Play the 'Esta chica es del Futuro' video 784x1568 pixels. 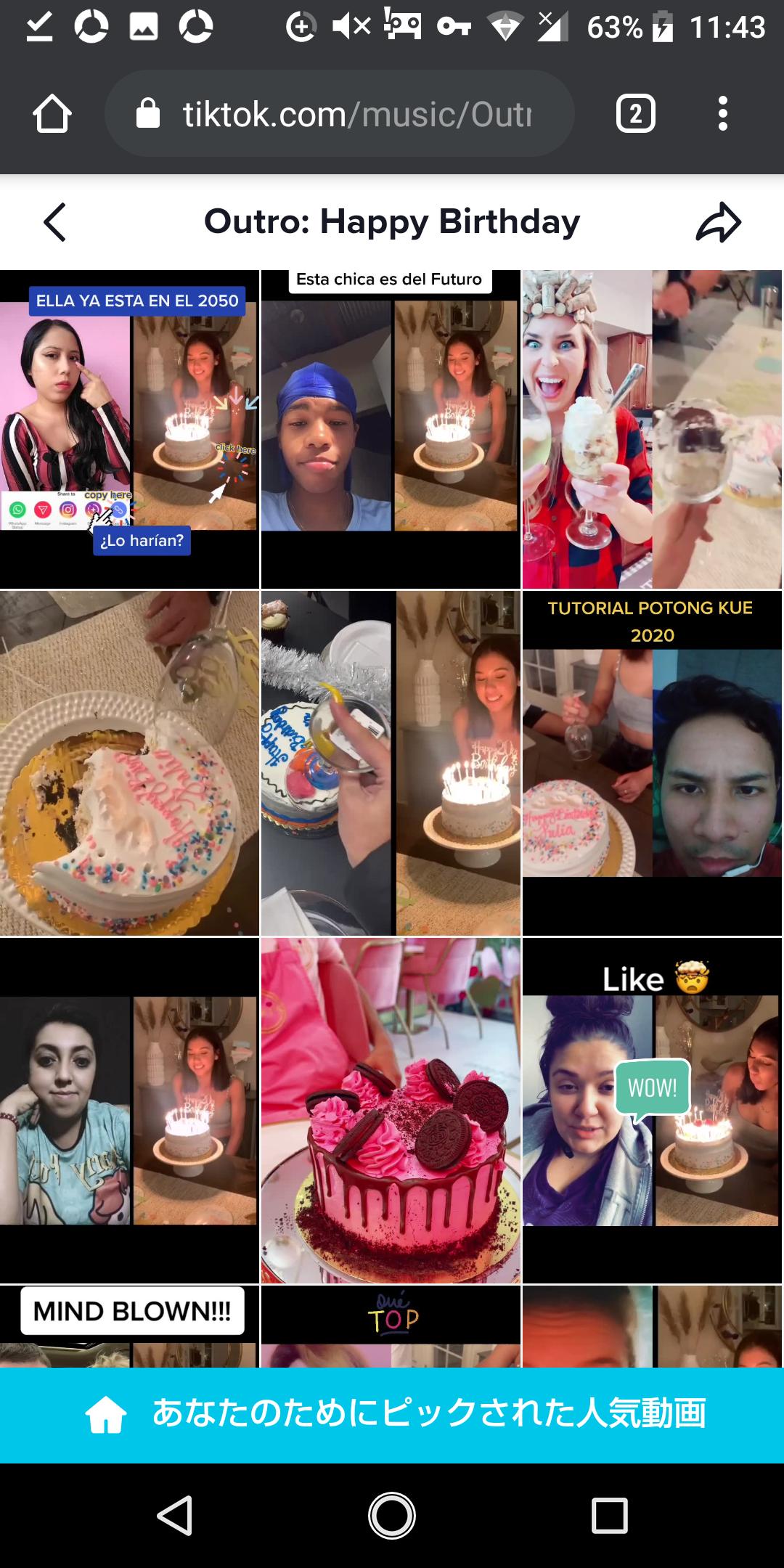coord(391,428)
